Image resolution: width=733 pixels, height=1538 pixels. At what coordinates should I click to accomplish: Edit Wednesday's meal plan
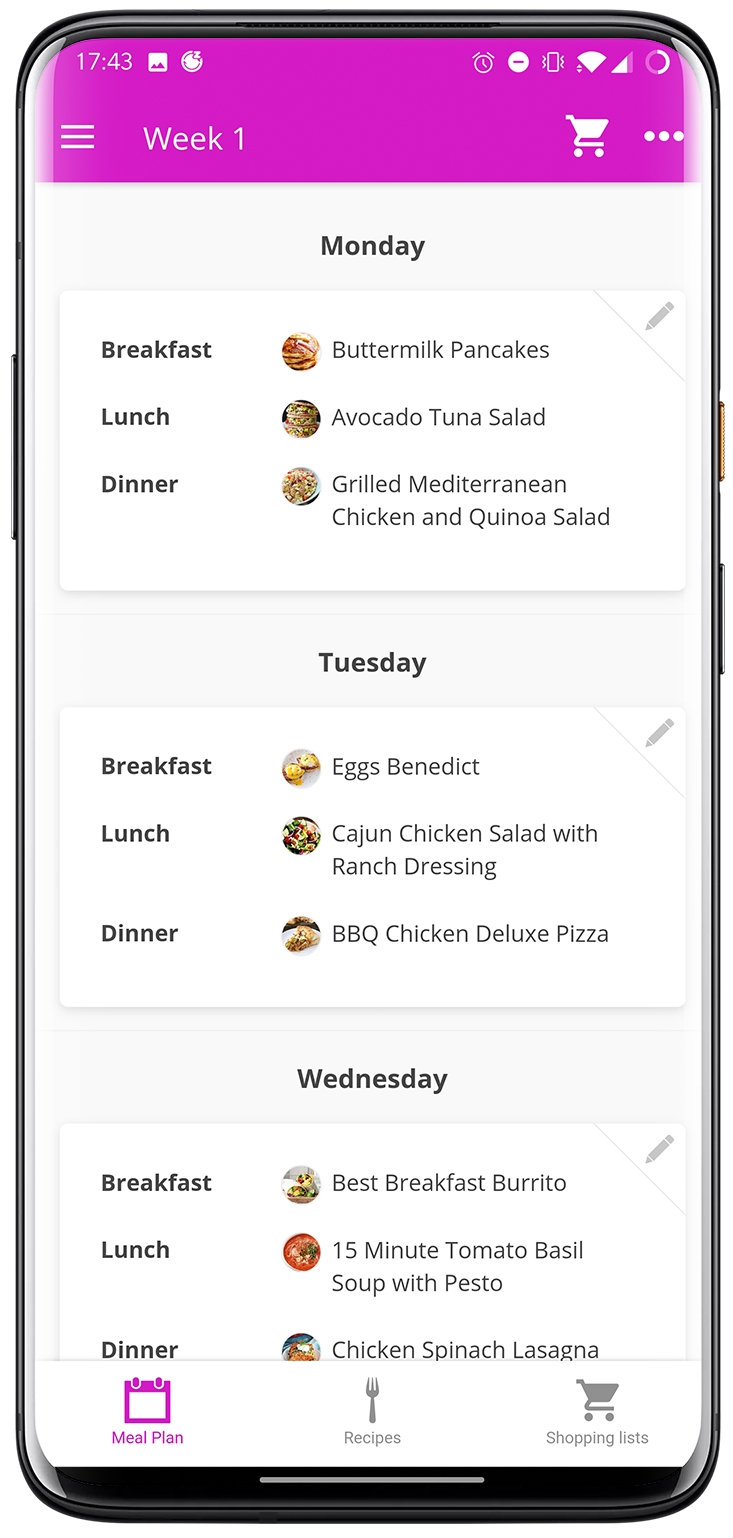(x=659, y=1150)
